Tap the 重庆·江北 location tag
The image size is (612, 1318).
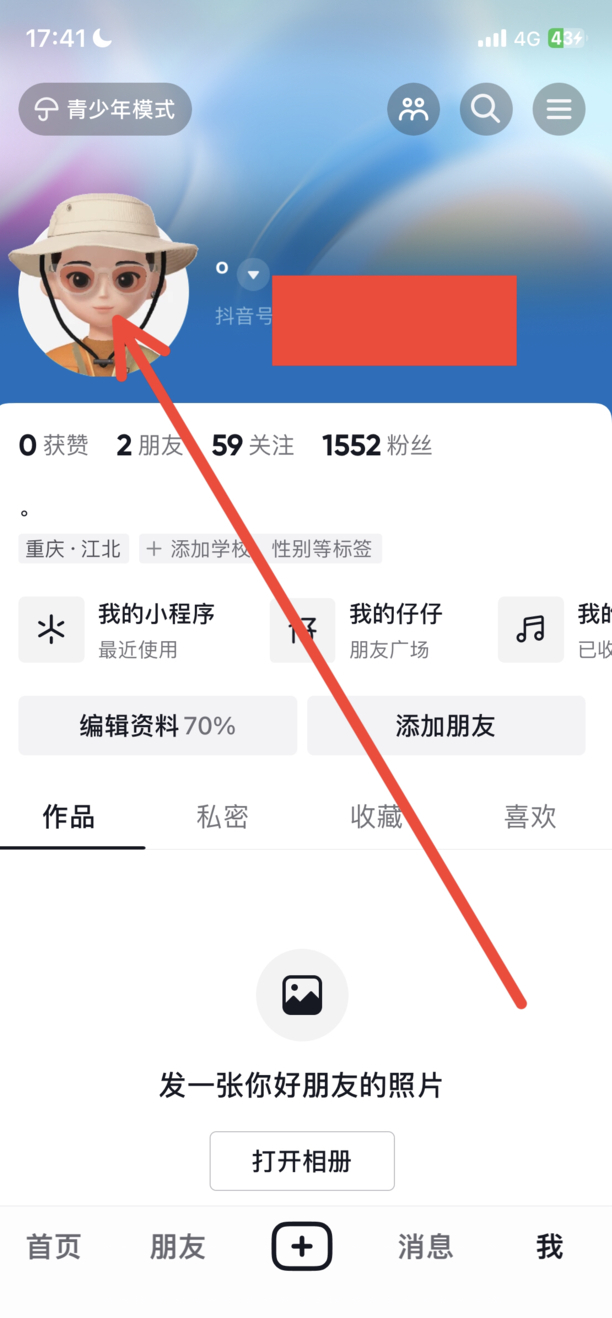(x=73, y=549)
